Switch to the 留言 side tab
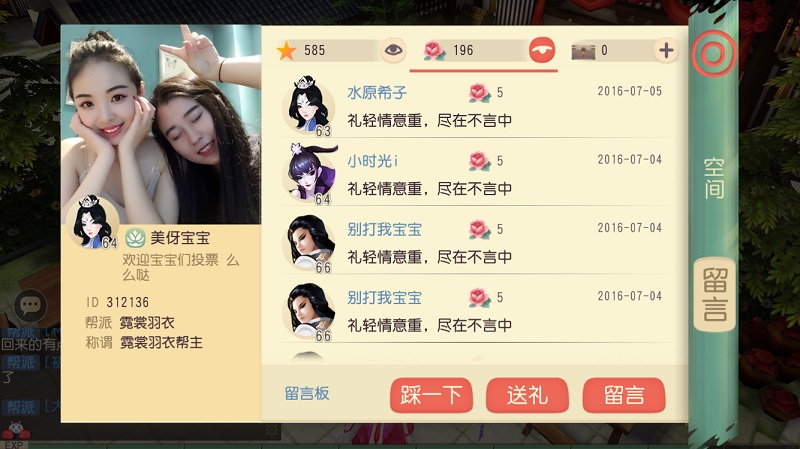The image size is (800, 449). tap(714, 294)
